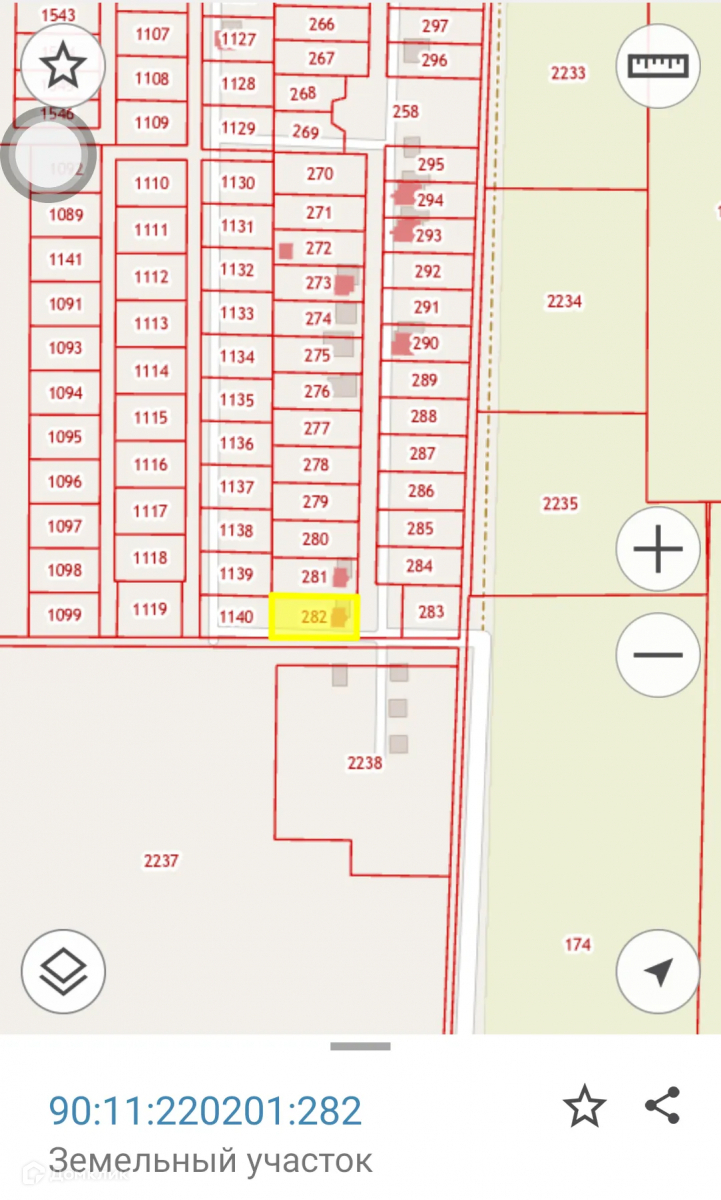Expand the parcel info sheet handle

[360, 1046]
